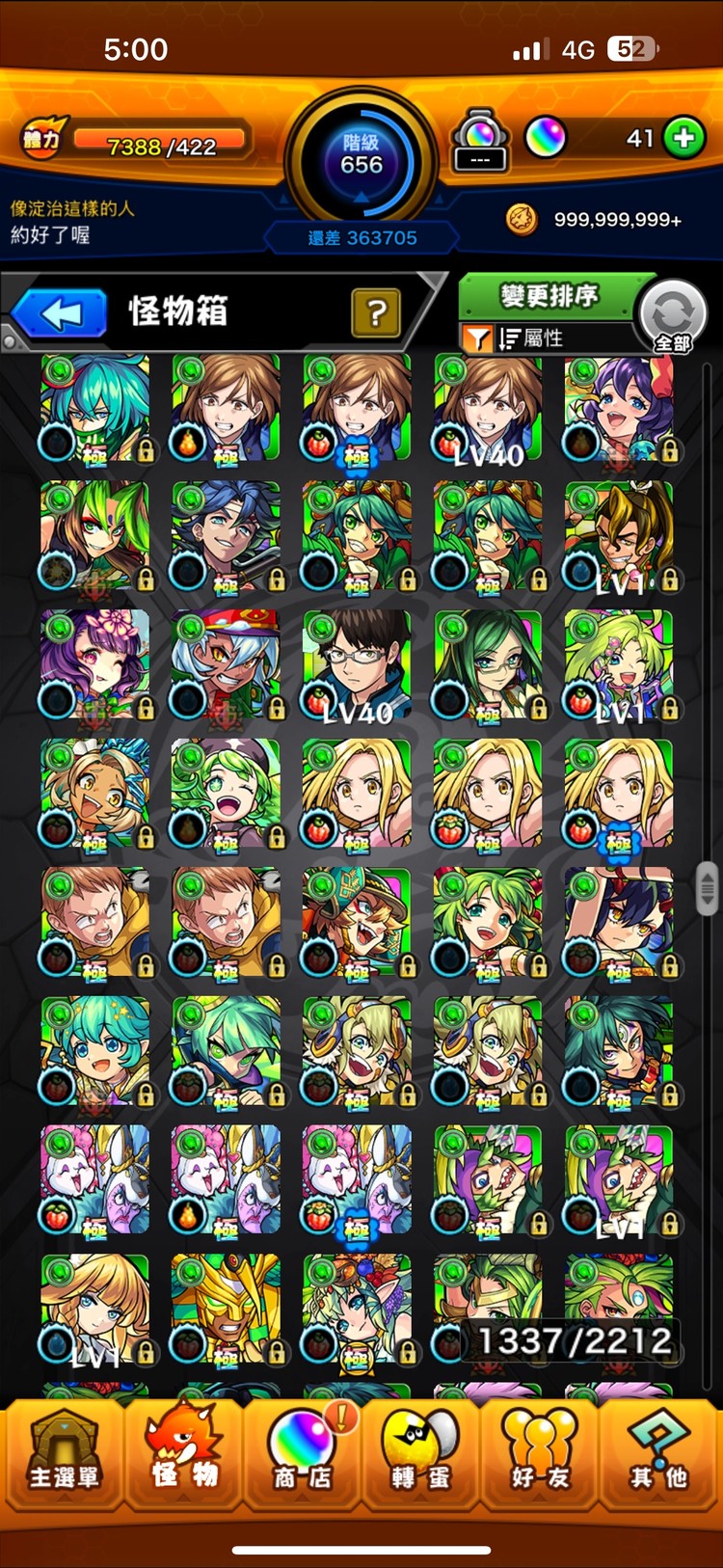Open the 好友 friends tab
Viewport: 723px width, 1568px height.
(540, 1454)
